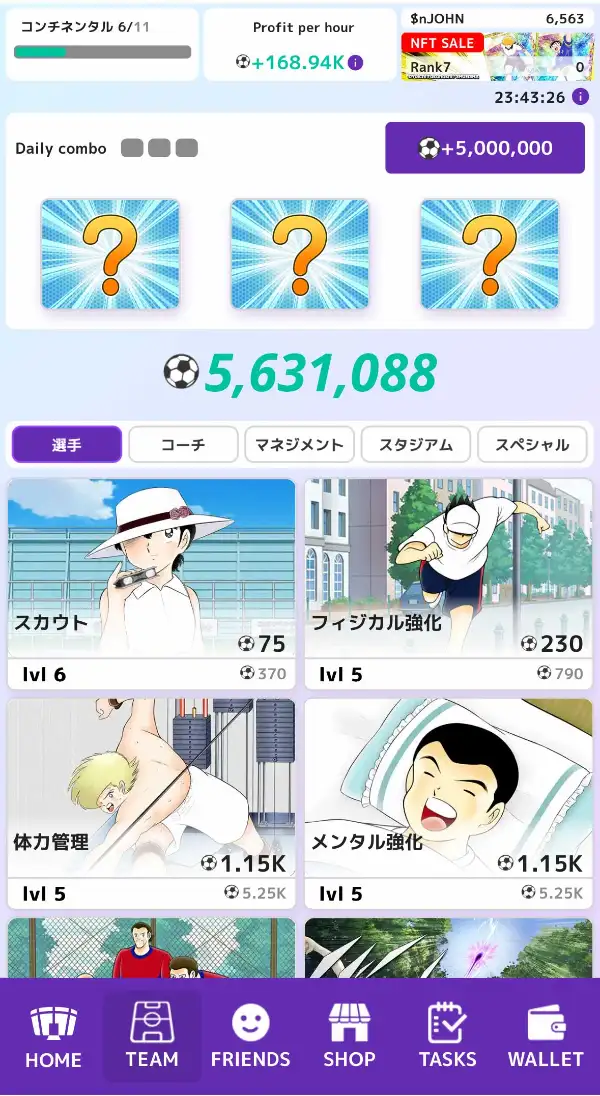Open the コンチネンタル 6/11 league progress card
This screenshot has width=600, height=1096.
pyautogui.click(x=102, y=44)
